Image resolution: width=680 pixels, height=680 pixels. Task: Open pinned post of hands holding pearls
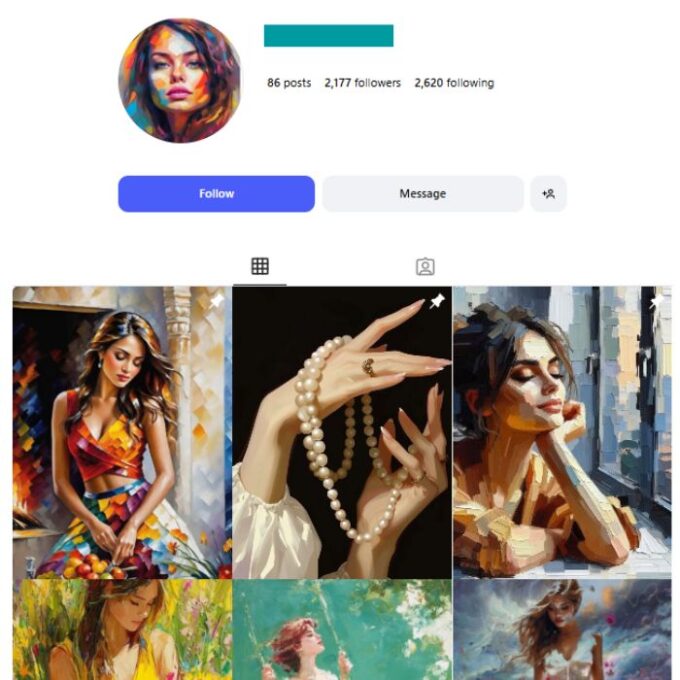click(342, 432)
